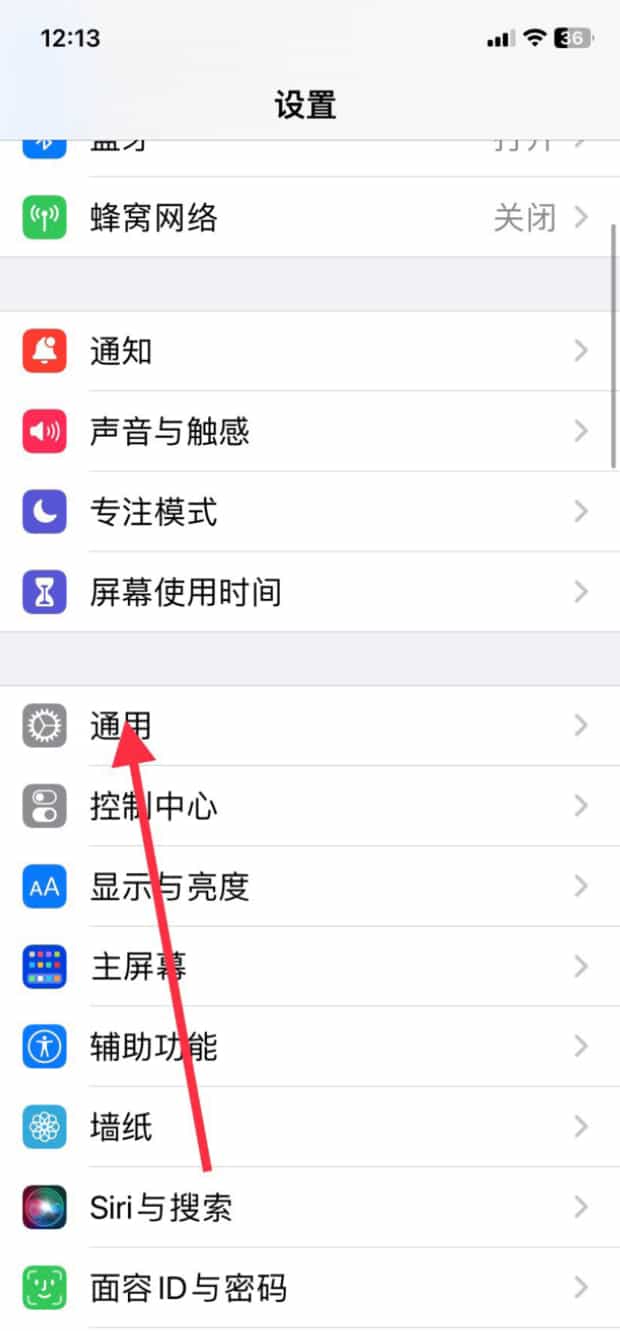620x1331 pixels.
Task: Open 蜂窝网络 cellular settings
Action: (x=310, y=217)
